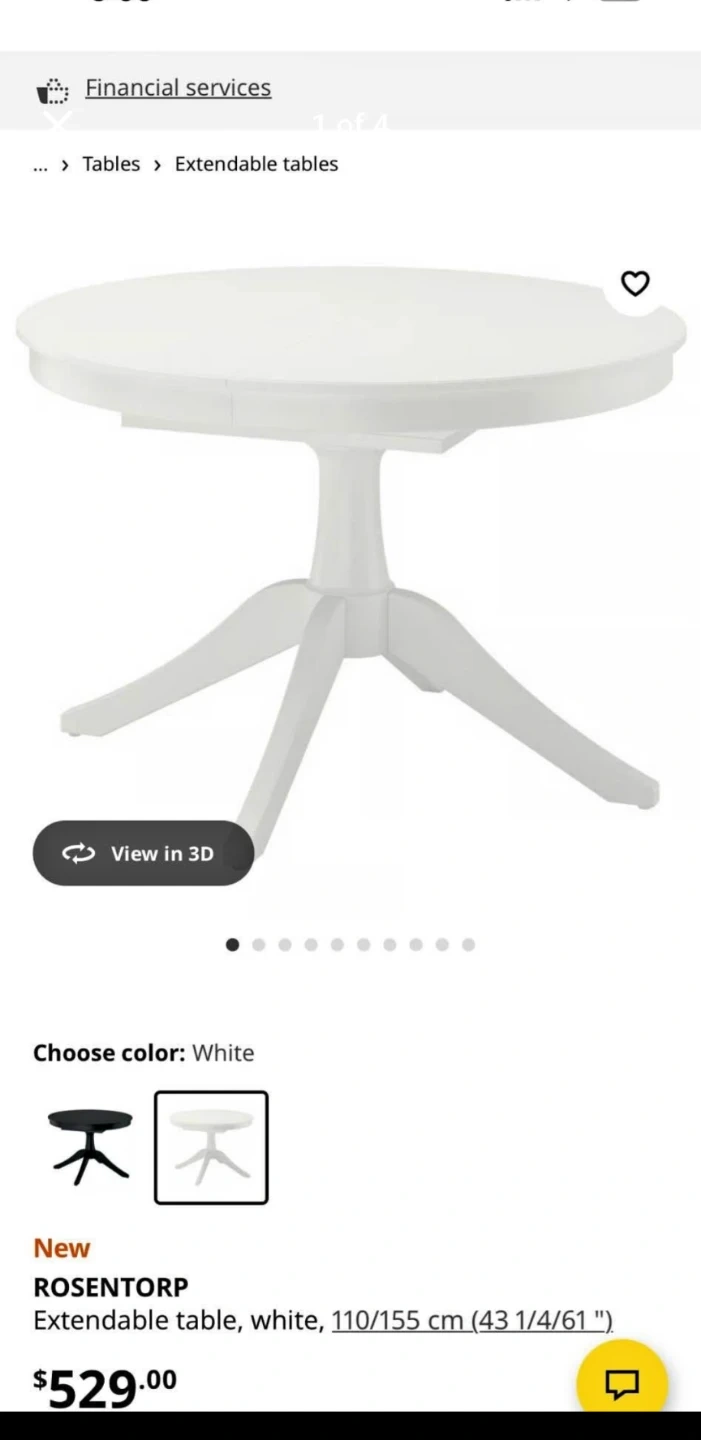Viewport: 701px width, 1440px height.
Task: Open the 110/155 cm size link
Action: click(x=471, y=1320)
